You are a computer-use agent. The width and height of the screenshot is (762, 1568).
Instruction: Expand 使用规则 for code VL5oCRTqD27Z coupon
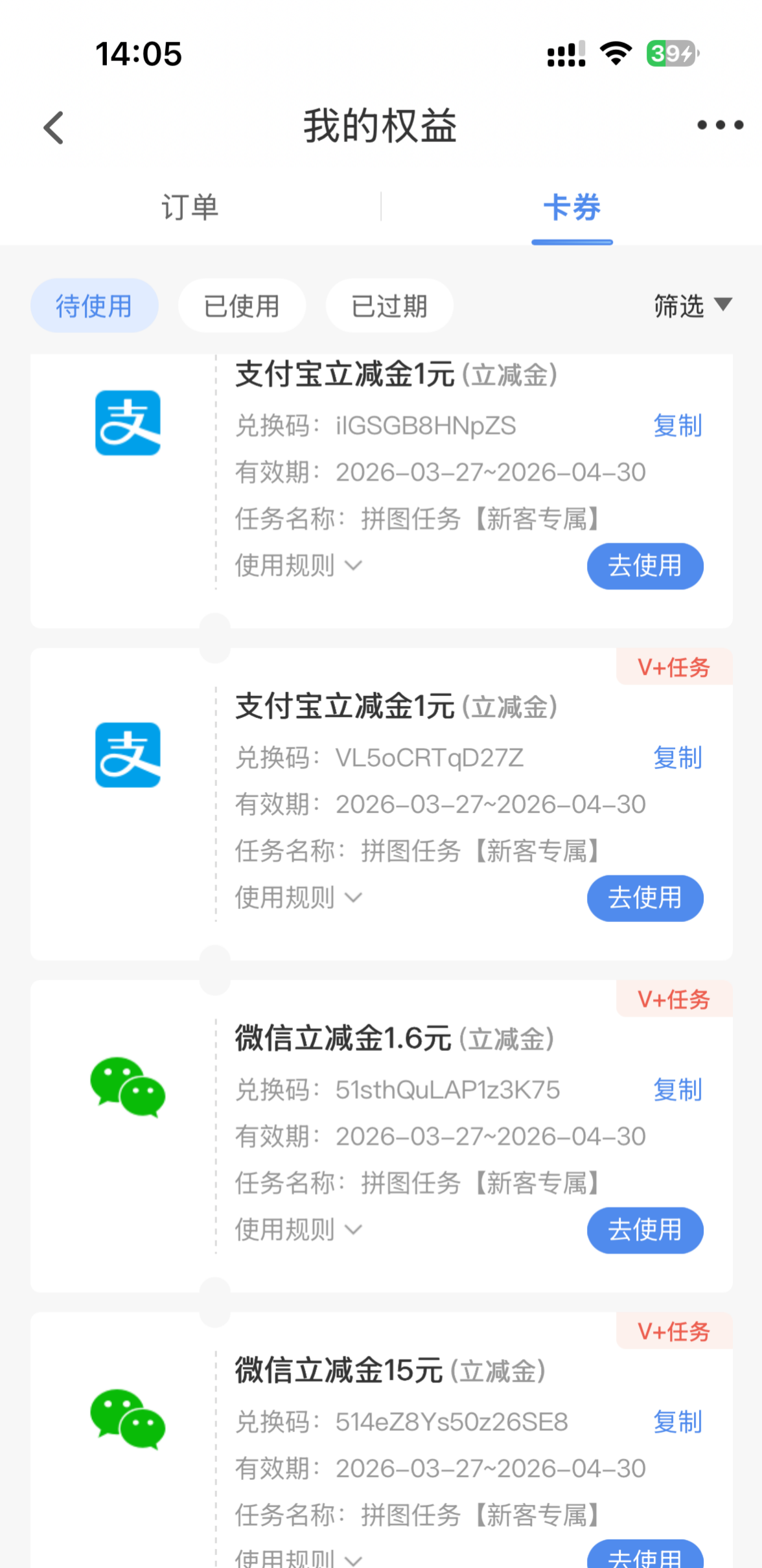298,898
